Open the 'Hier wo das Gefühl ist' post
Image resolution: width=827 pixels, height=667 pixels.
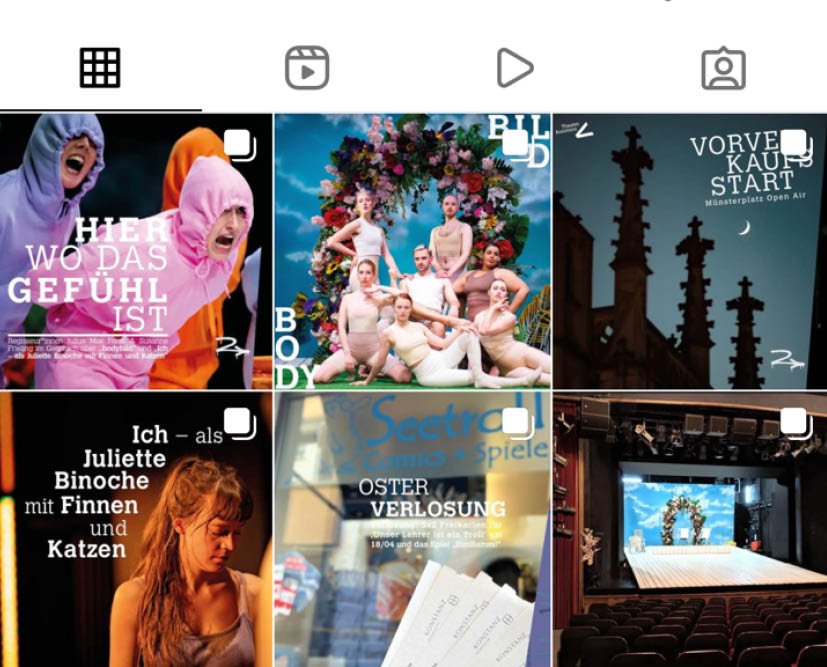[x=136, y=250]
